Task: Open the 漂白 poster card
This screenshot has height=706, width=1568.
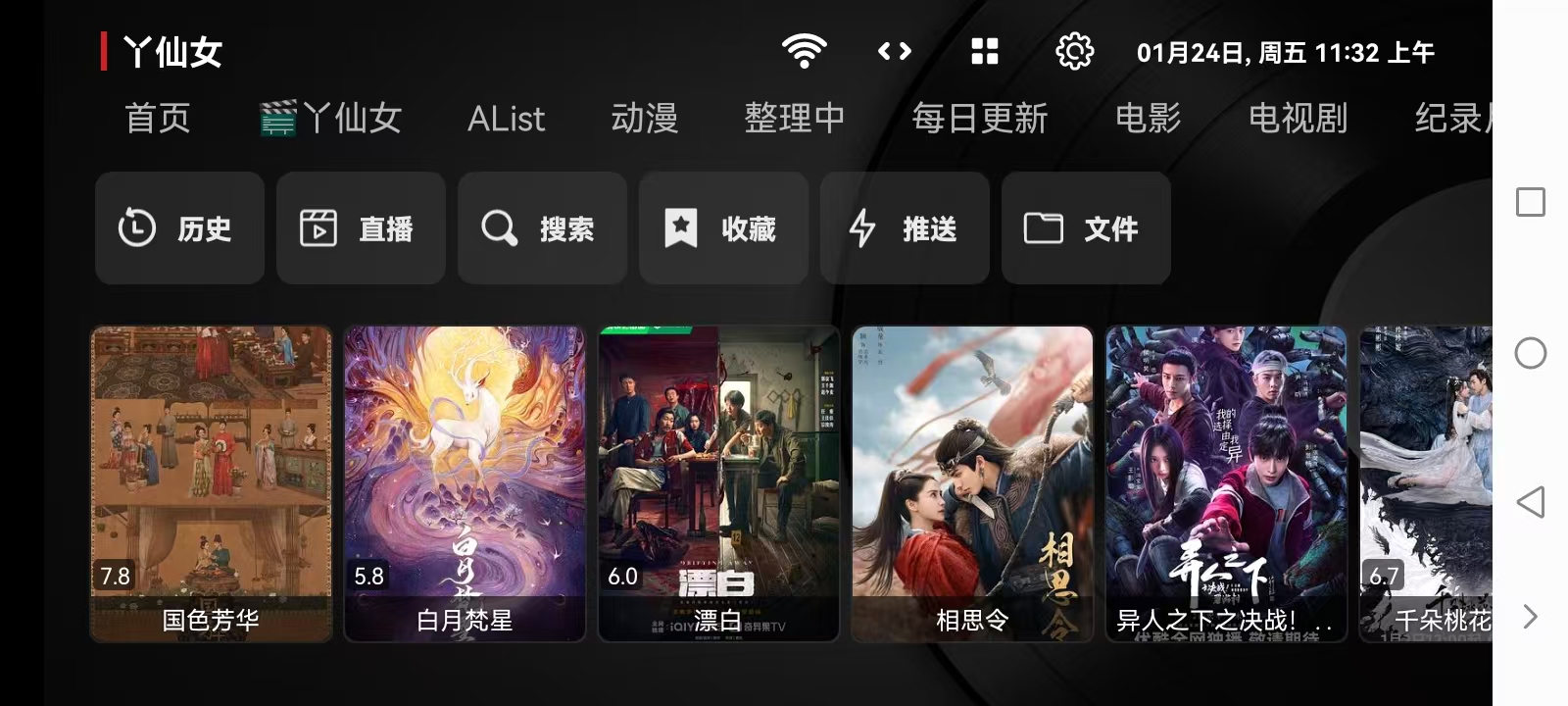Action: coord(718,484)
